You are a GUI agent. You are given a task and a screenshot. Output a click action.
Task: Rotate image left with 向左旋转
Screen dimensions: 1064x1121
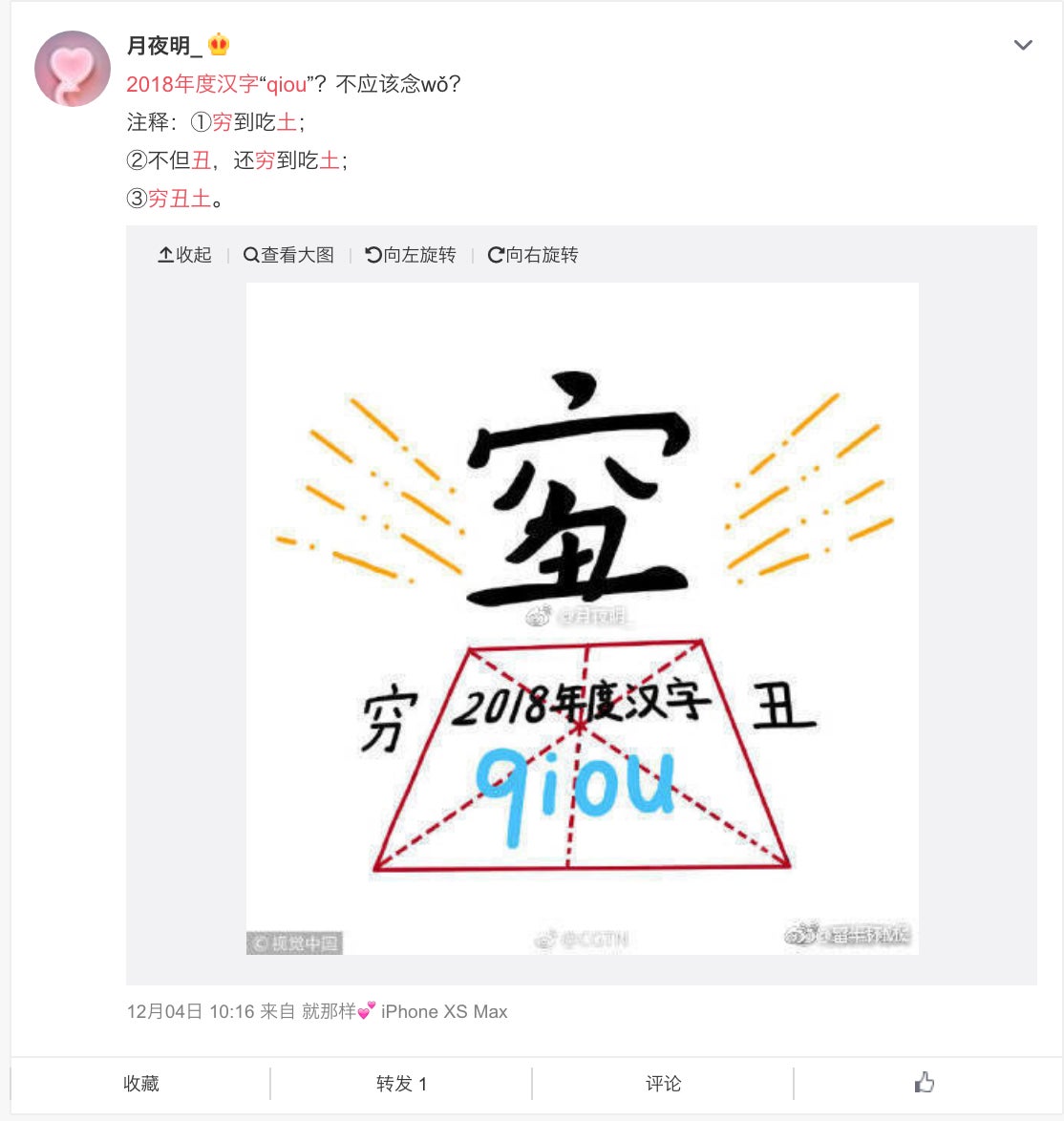tap(411, 255)
